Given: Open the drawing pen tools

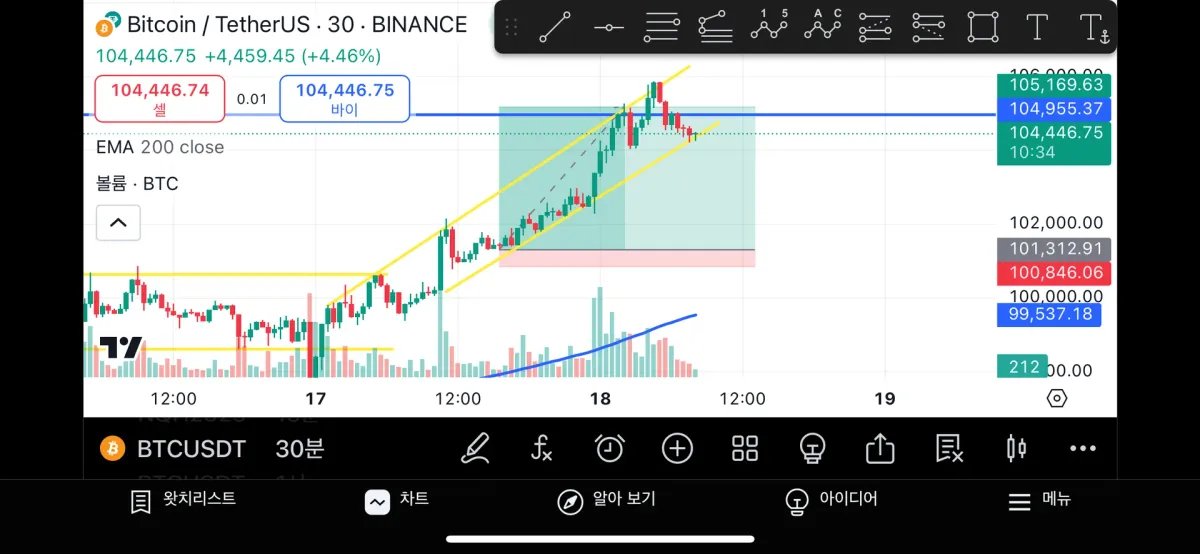Looking at the screenshot, I should tap(475, 449).
